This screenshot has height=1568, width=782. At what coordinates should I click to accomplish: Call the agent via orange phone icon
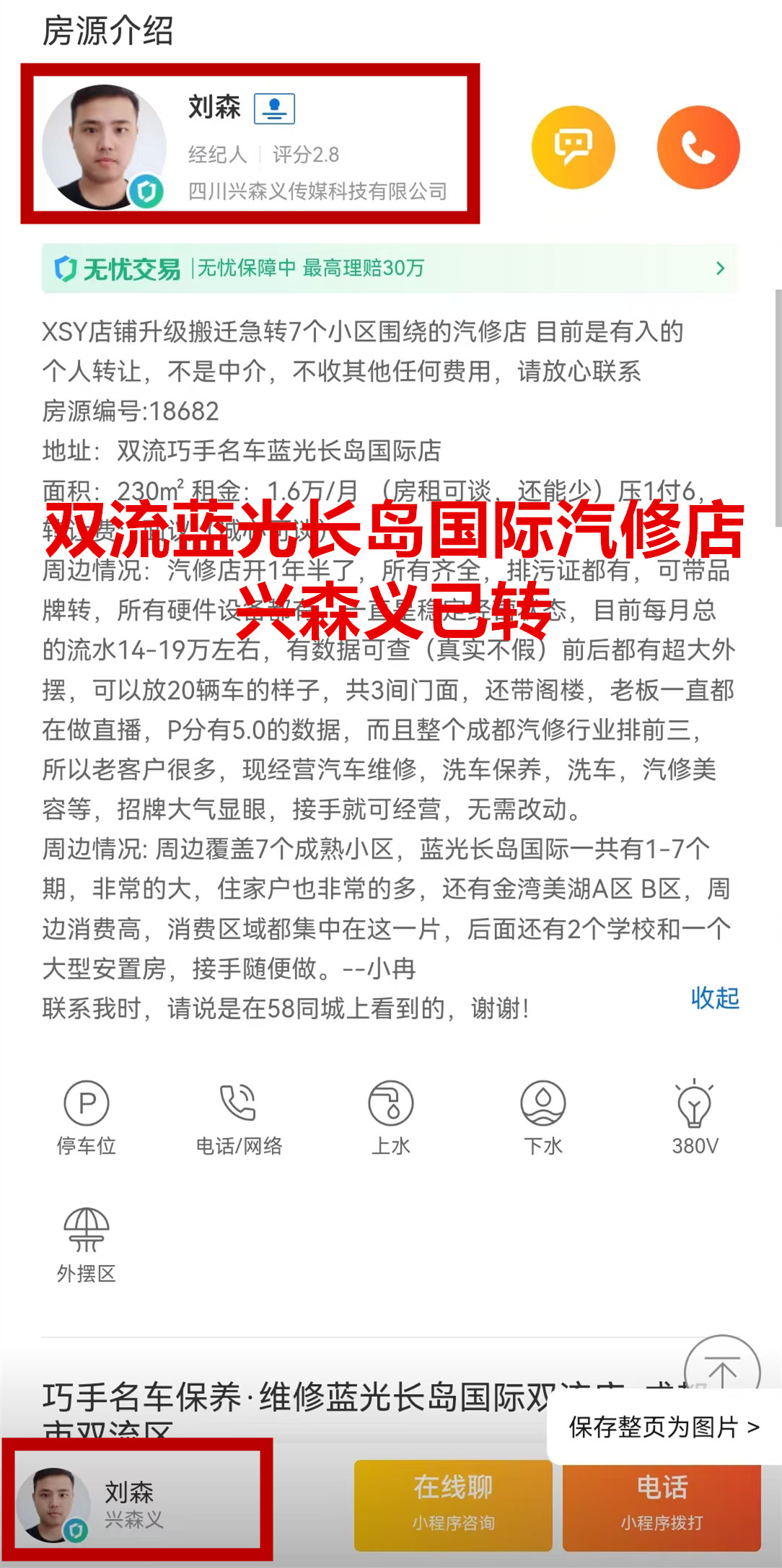pyautogui.click(x=698, y=147)
